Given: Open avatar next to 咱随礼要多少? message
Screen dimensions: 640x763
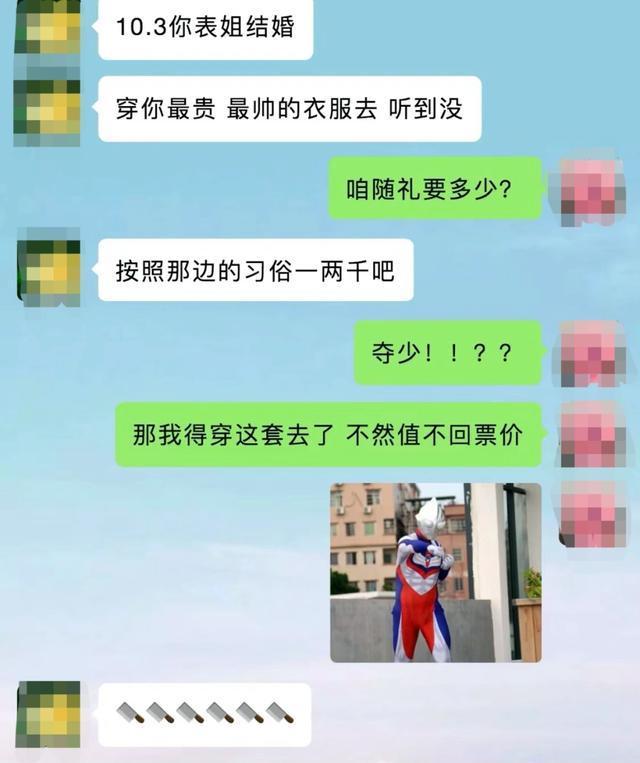Looking at the screenshot, I should pyautogui.click(x=592, y=190).
